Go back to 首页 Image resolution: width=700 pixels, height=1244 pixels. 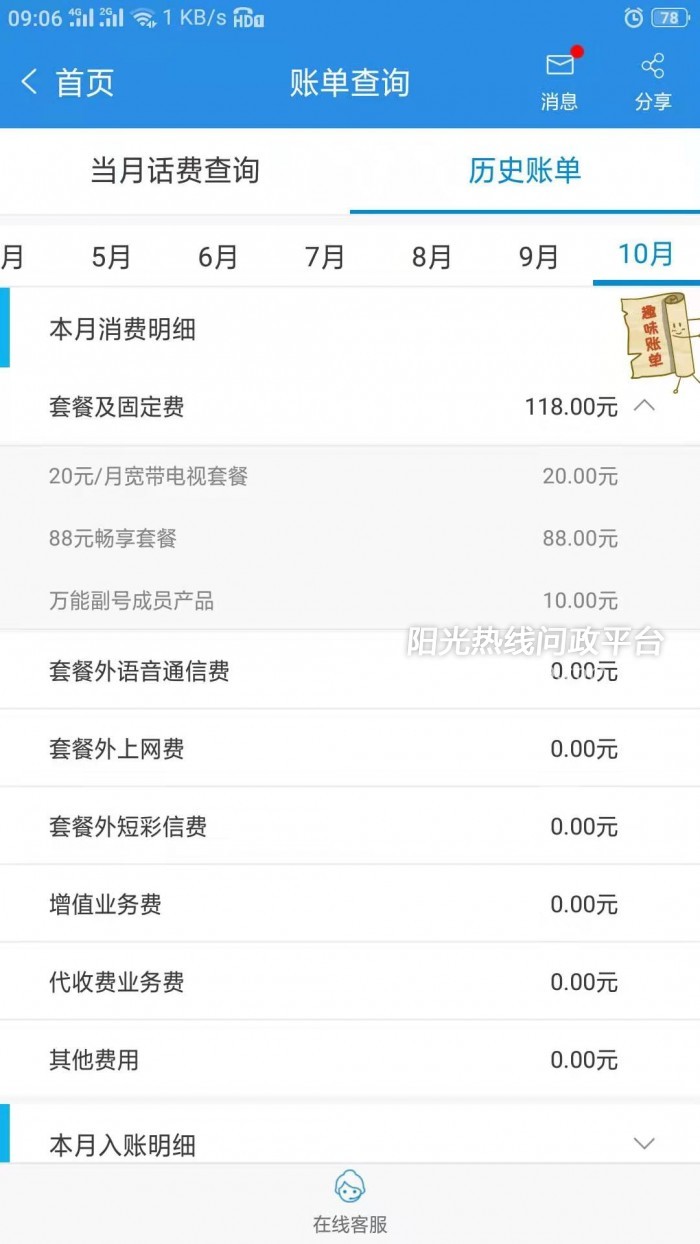coord(67,82)
